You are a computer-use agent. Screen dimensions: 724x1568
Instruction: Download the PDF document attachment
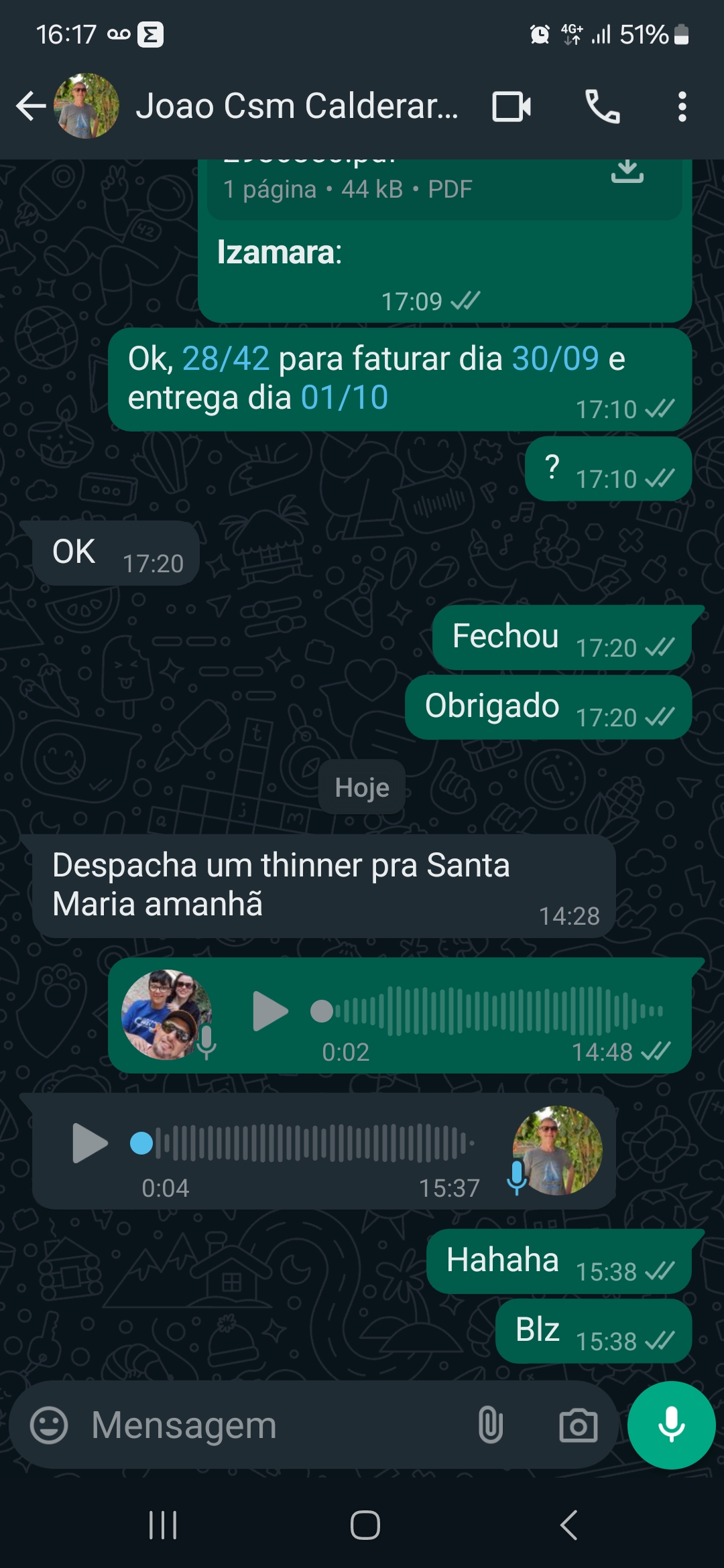tap(627, 172)
